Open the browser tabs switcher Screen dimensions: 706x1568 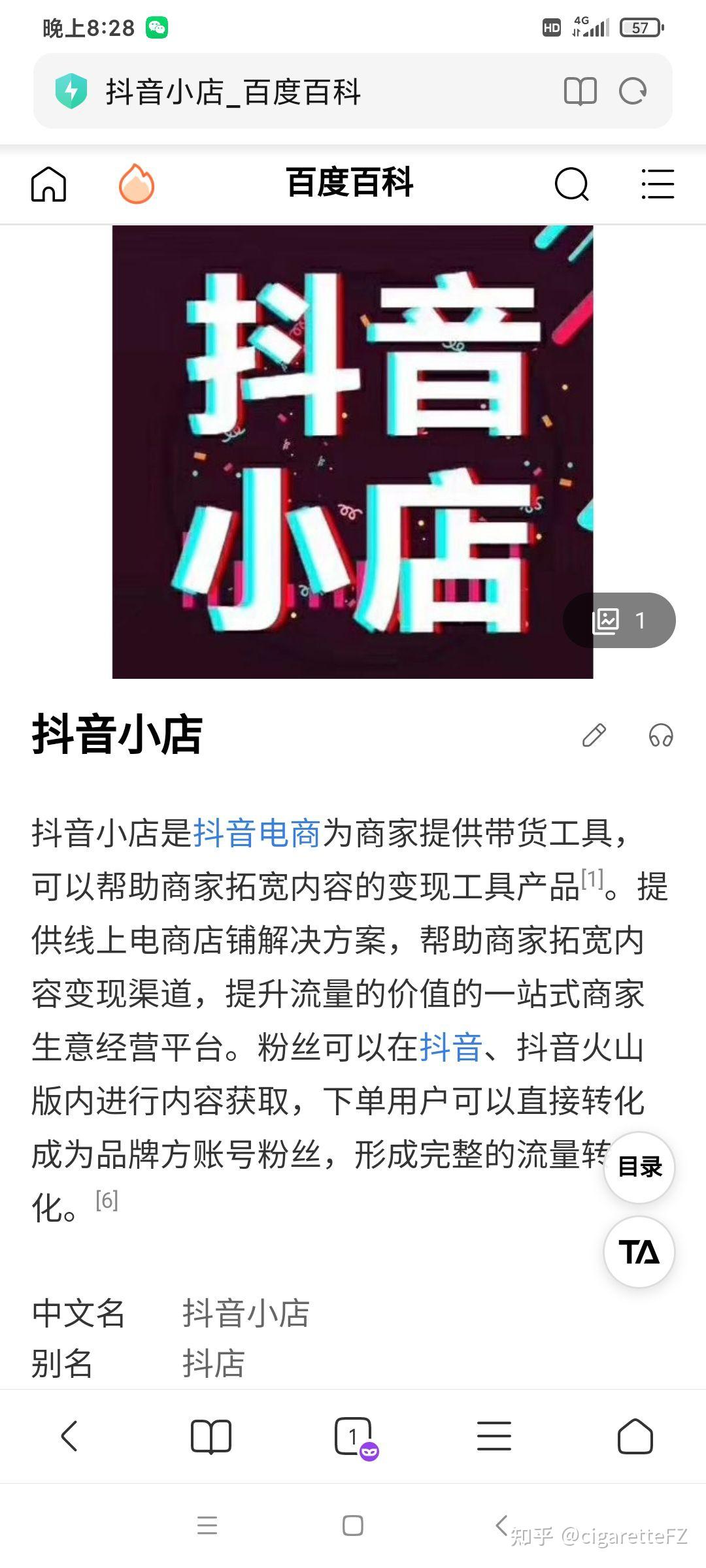pyautogui.click(x=354, y=1436)
